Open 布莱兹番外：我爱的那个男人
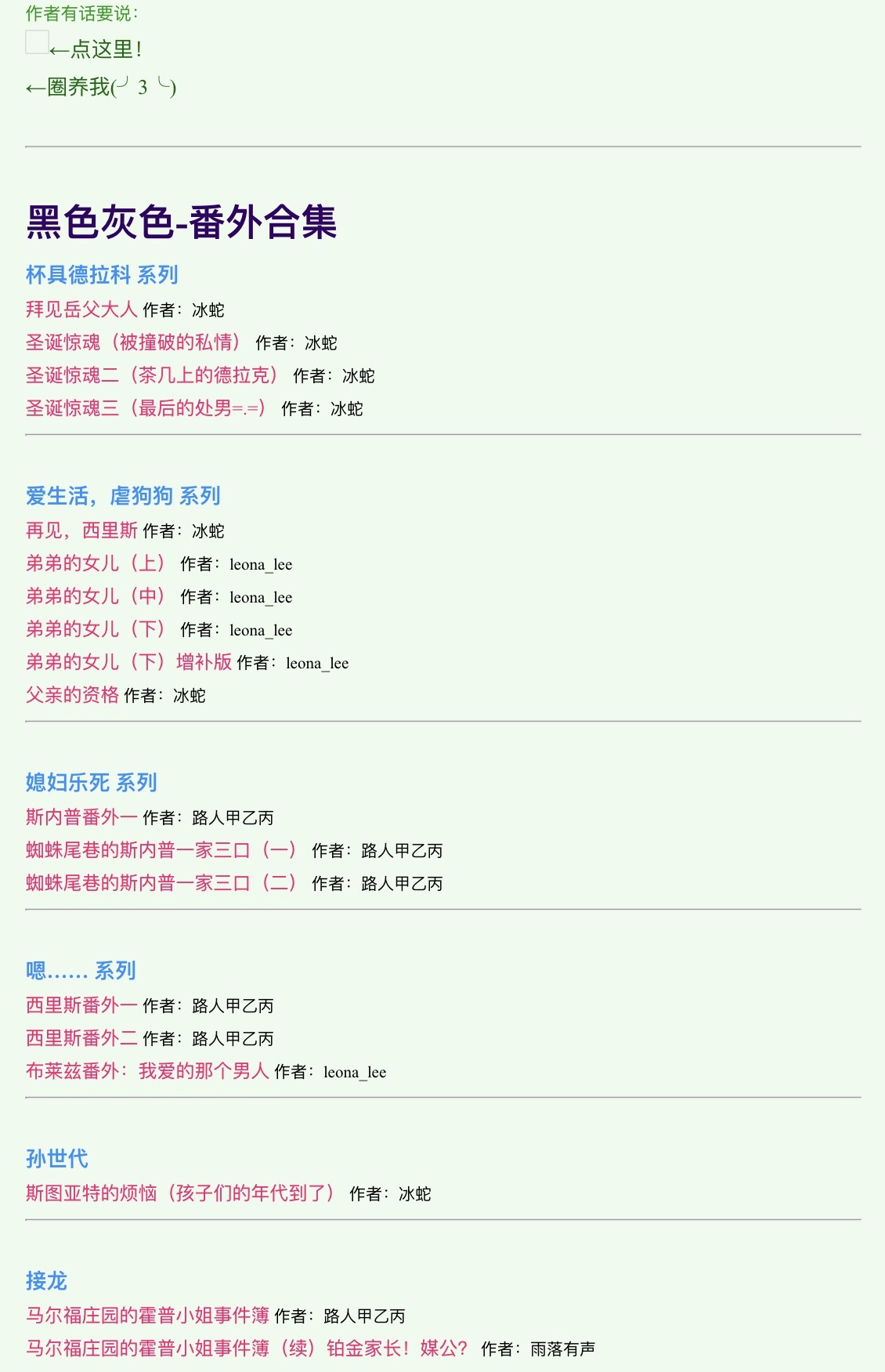 [147, 1071]
